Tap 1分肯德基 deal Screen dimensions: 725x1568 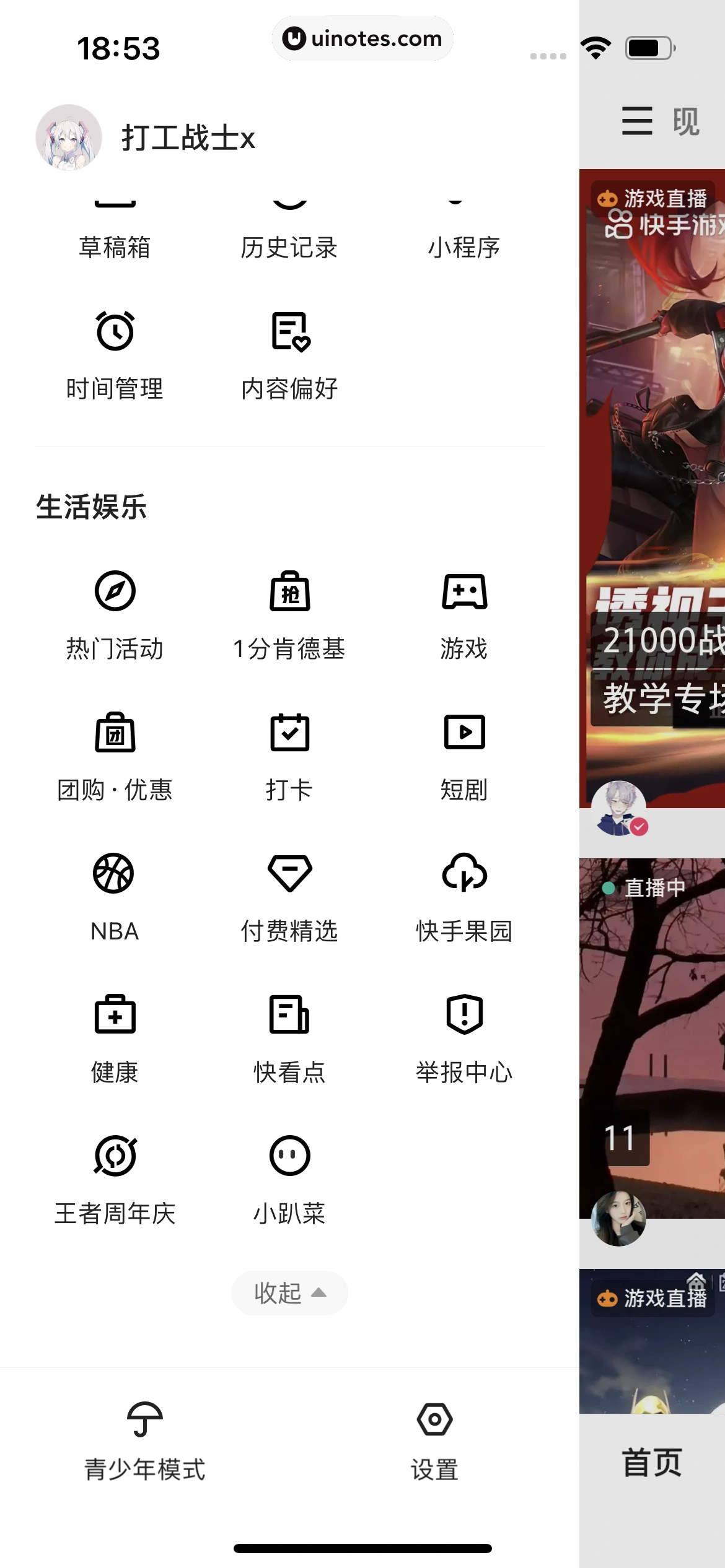[289, 615]
